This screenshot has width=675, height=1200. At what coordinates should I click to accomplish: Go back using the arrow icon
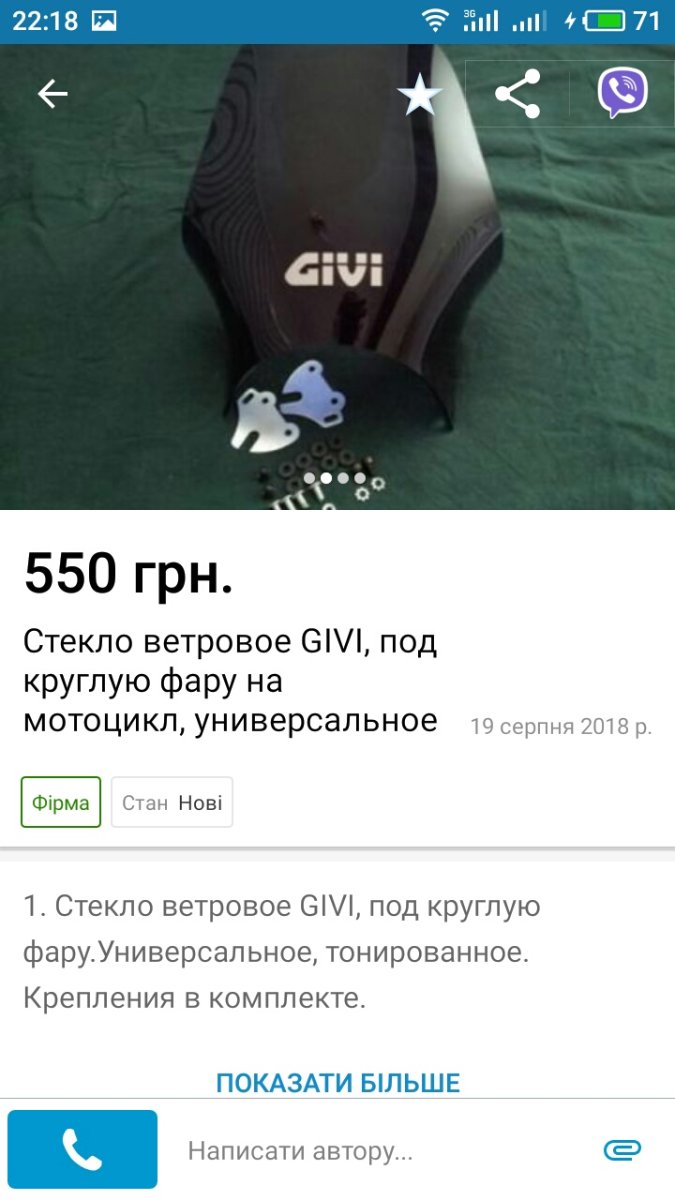[x=52, y=94]
